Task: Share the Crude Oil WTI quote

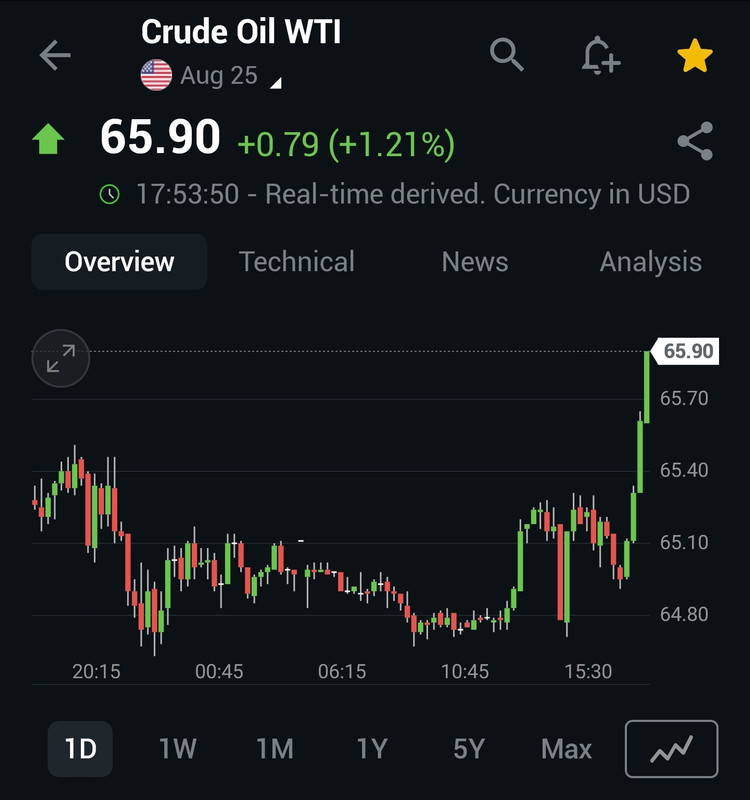Action: click(x=695, y=141)
